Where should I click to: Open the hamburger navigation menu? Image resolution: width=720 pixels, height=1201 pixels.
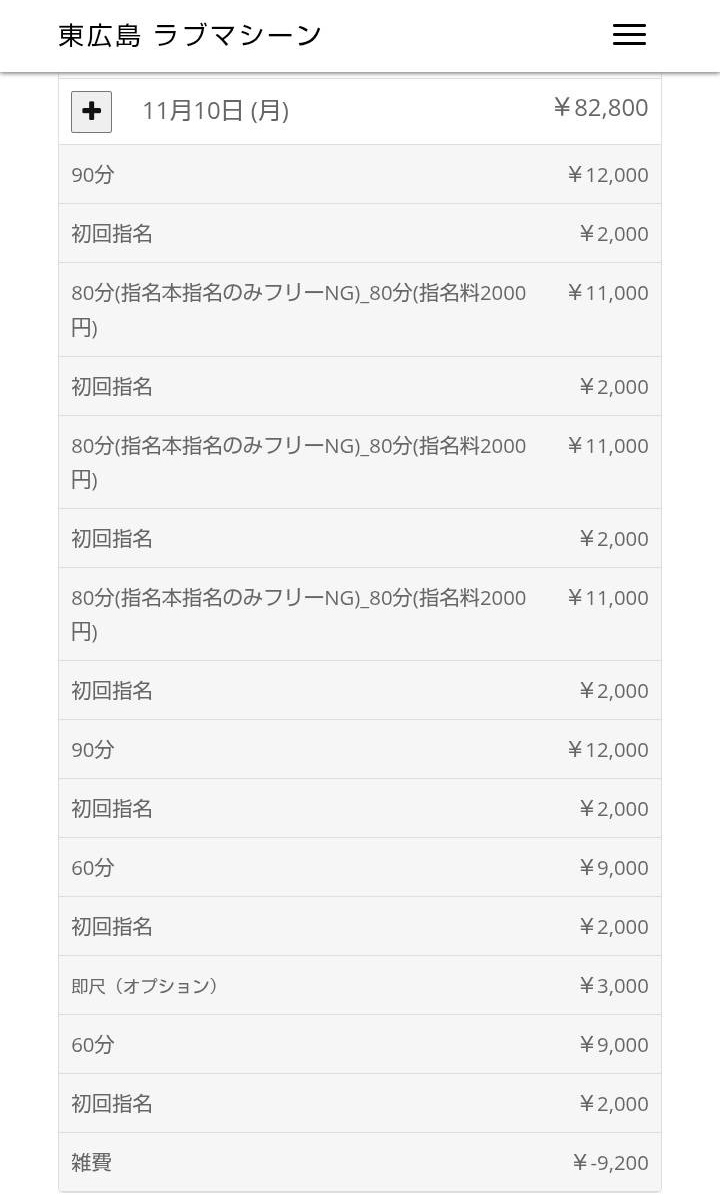pos(629,35)
